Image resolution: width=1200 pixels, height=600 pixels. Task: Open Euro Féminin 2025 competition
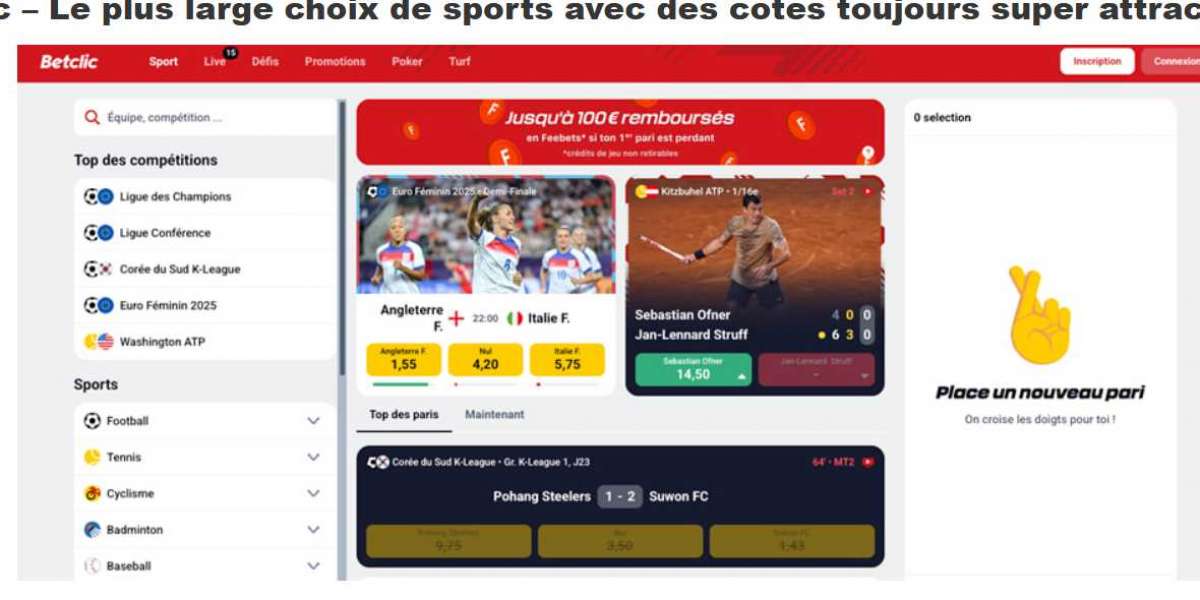pyautogui.click(x=168, y=305)
